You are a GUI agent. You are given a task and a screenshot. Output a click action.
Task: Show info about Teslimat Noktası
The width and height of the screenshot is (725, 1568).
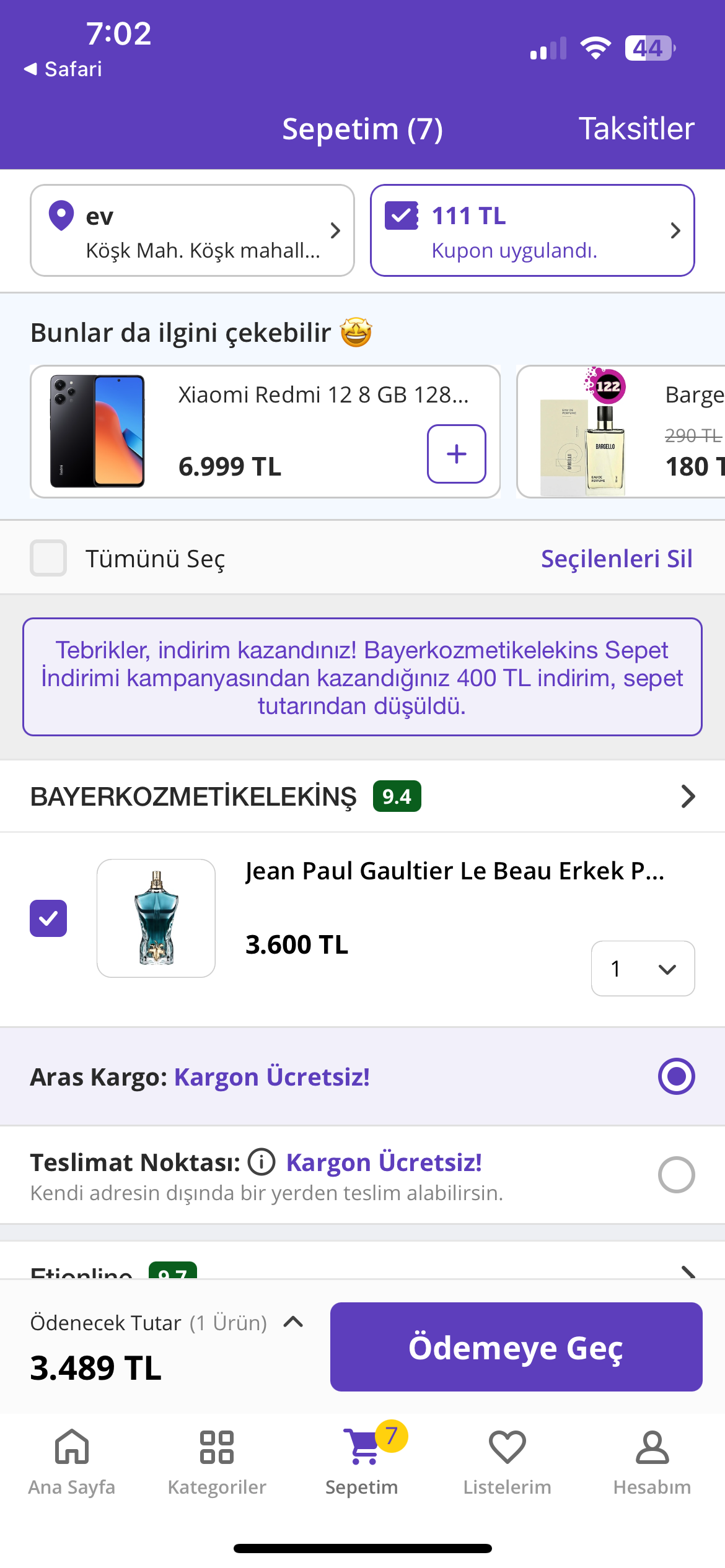click(261, 1162)
